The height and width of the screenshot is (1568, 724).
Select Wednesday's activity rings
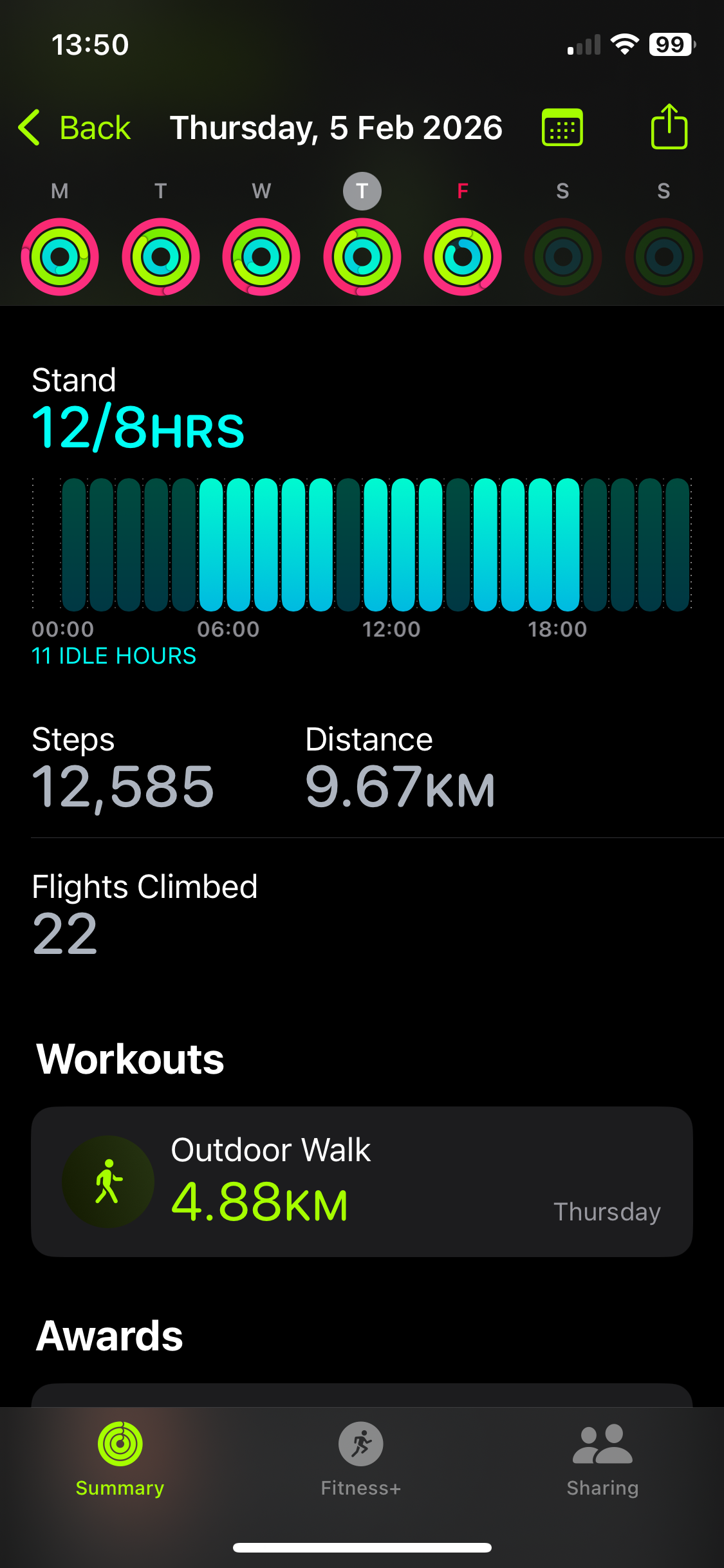261,256
